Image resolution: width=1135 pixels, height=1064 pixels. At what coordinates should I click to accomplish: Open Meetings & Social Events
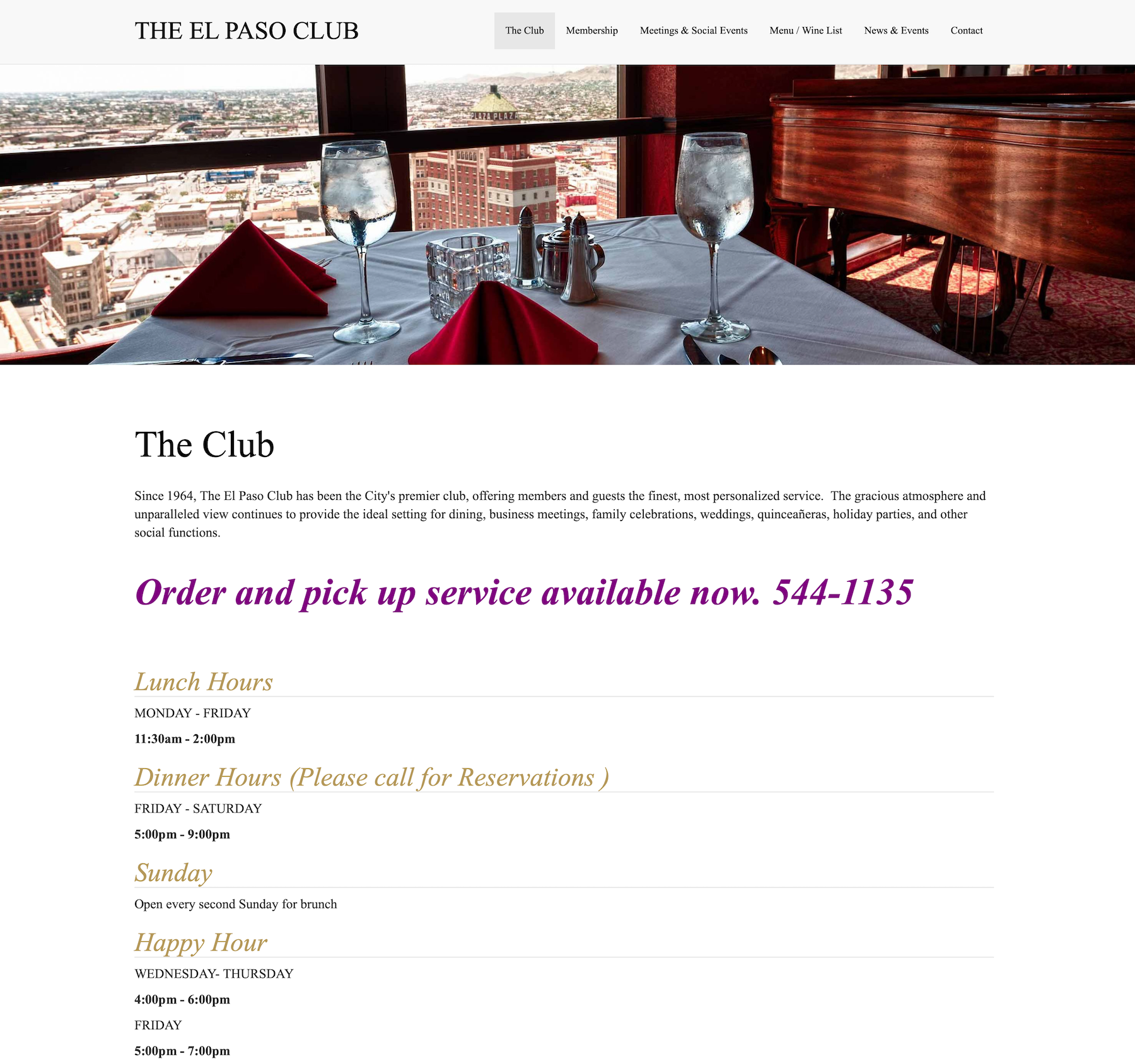694,31
